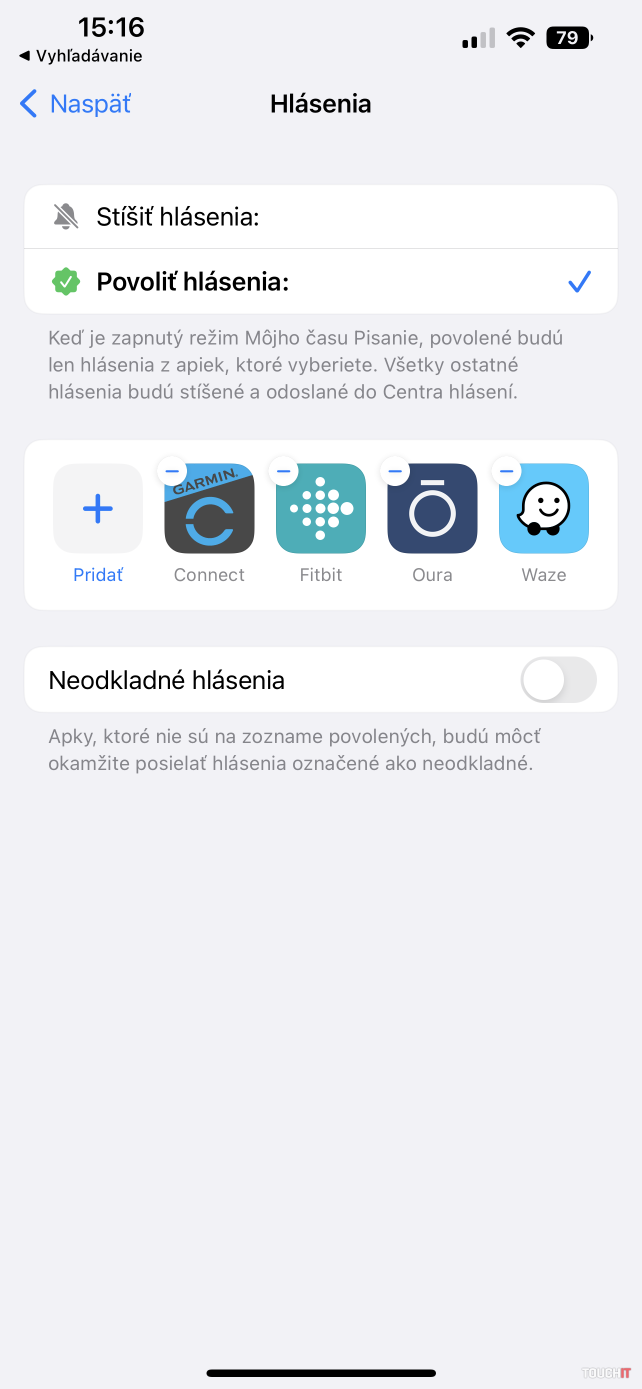642x1389 pixels.
Task: Remove Waze from allowed apps
Action: [507, 470]
